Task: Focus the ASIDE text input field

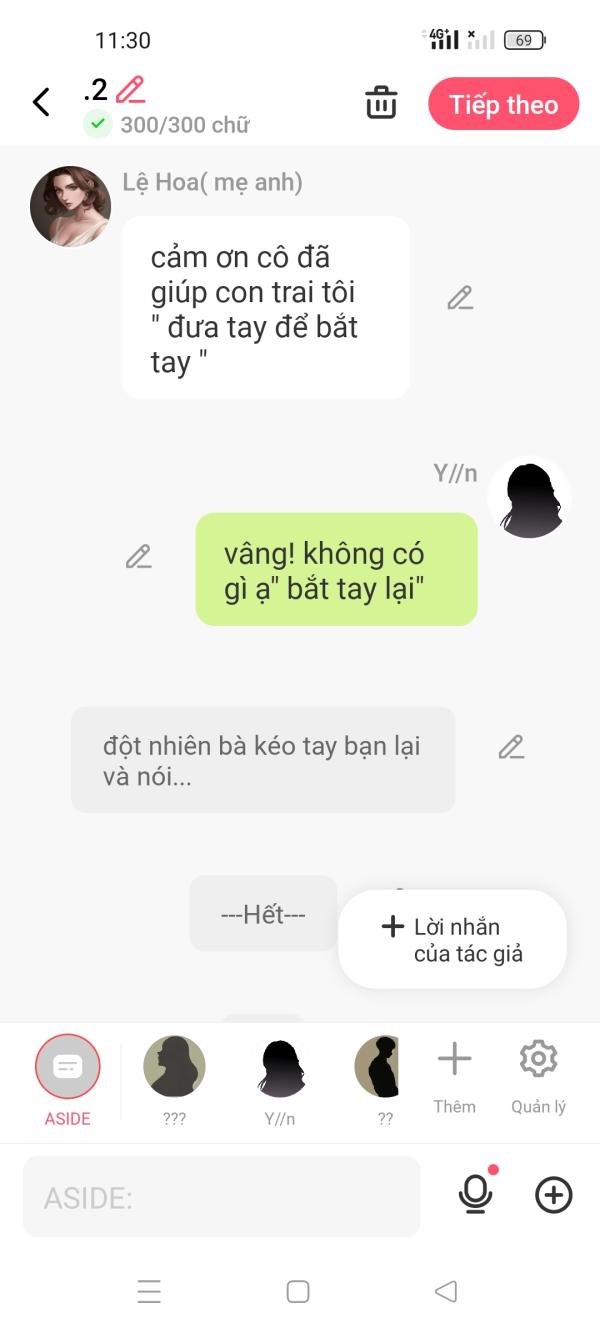Action: click(222, 1197)
